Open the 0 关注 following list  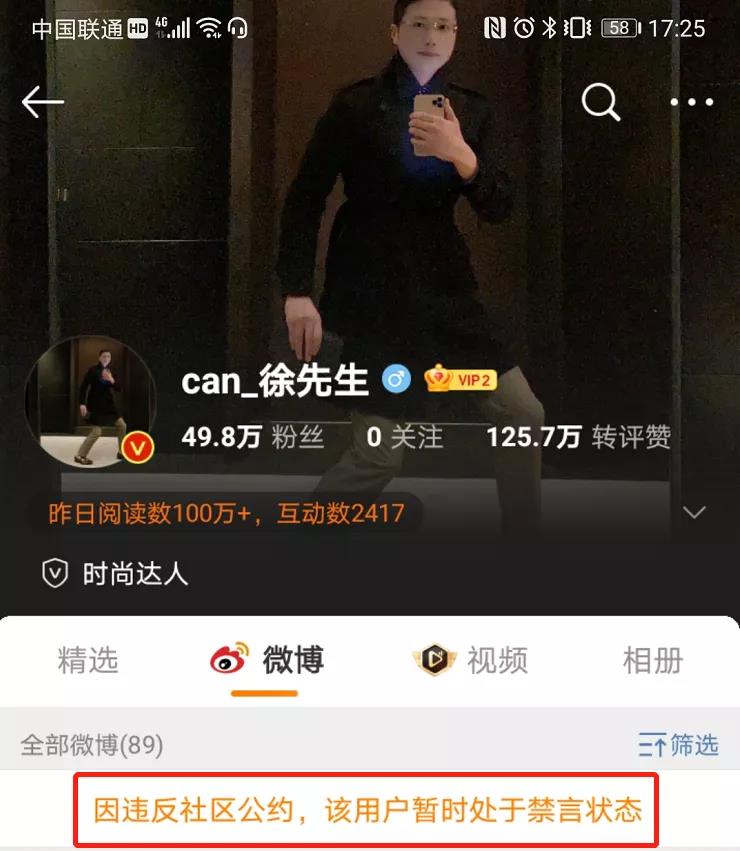coord(404,437)
